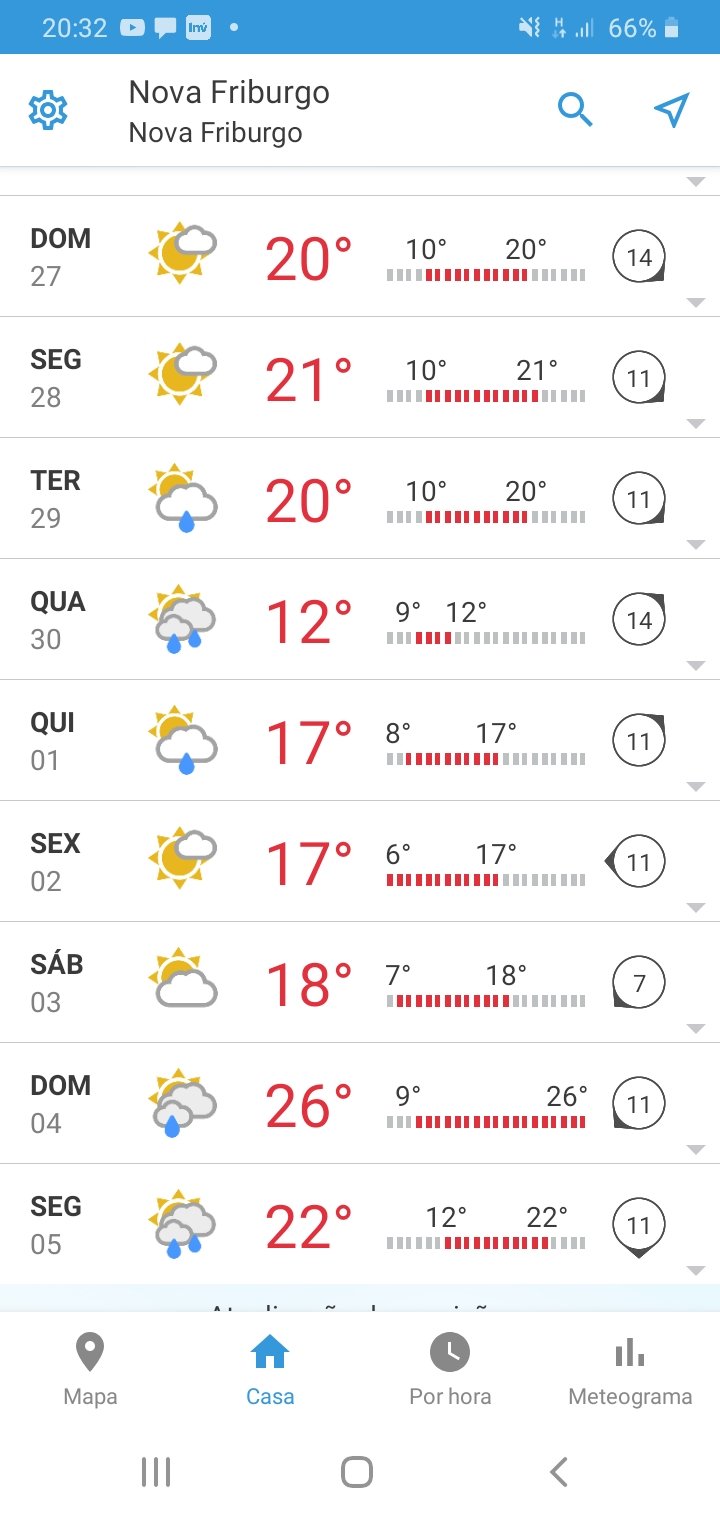Expand the DOM 27 forecast row

click(x=360, y=257)
